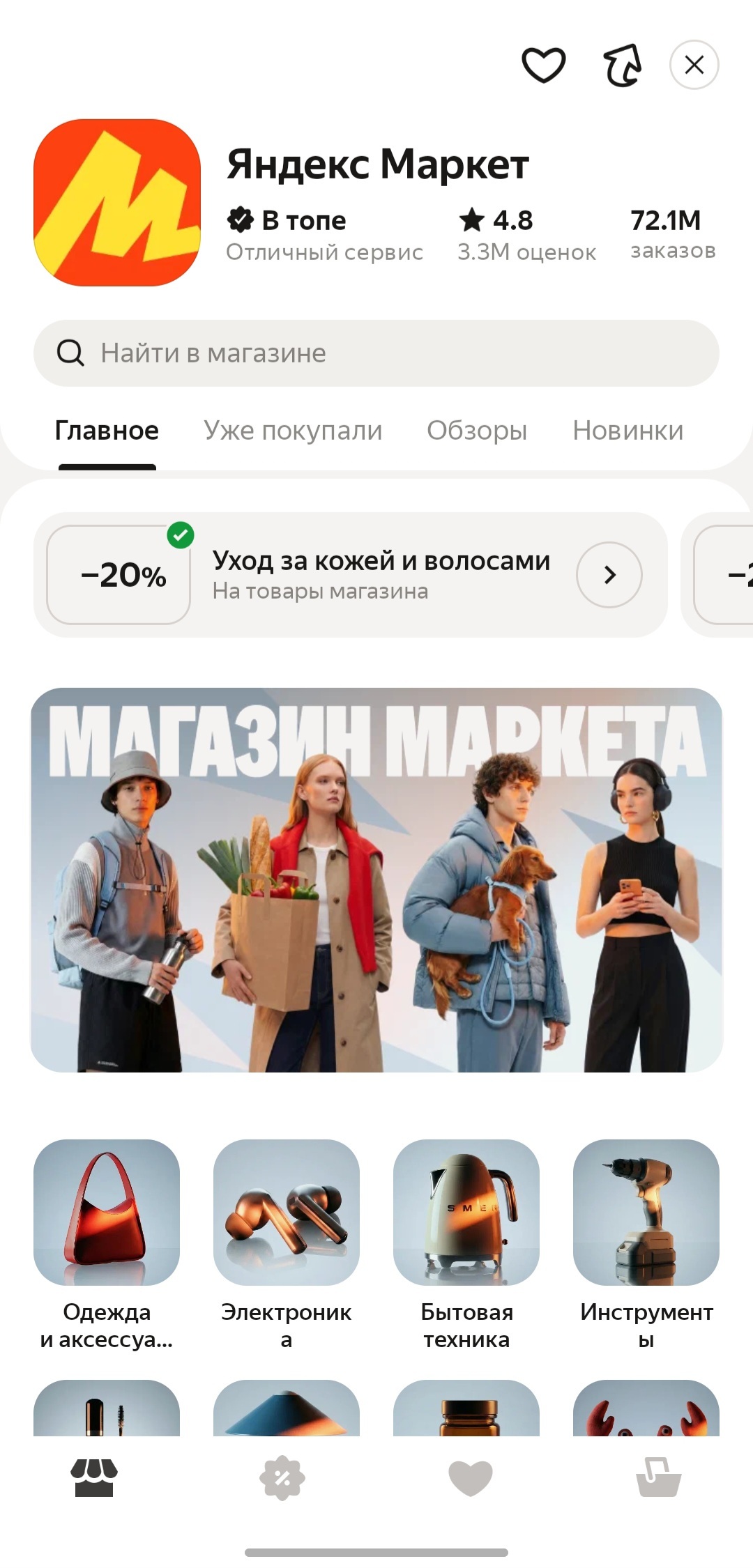Switch to the Новинки tab
The image size is (753, 1568).
tap(627, 431)
